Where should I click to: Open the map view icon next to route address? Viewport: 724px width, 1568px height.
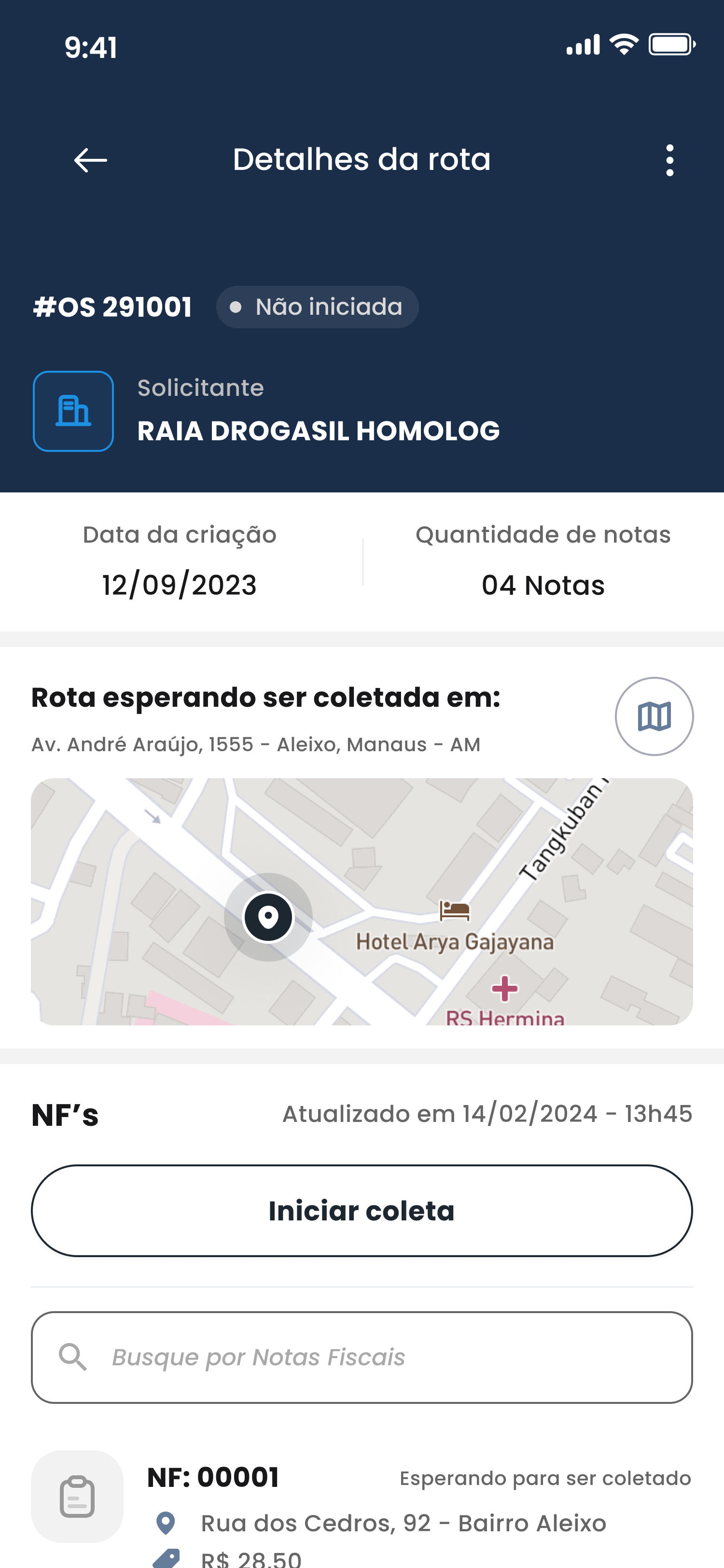(654, 716)
